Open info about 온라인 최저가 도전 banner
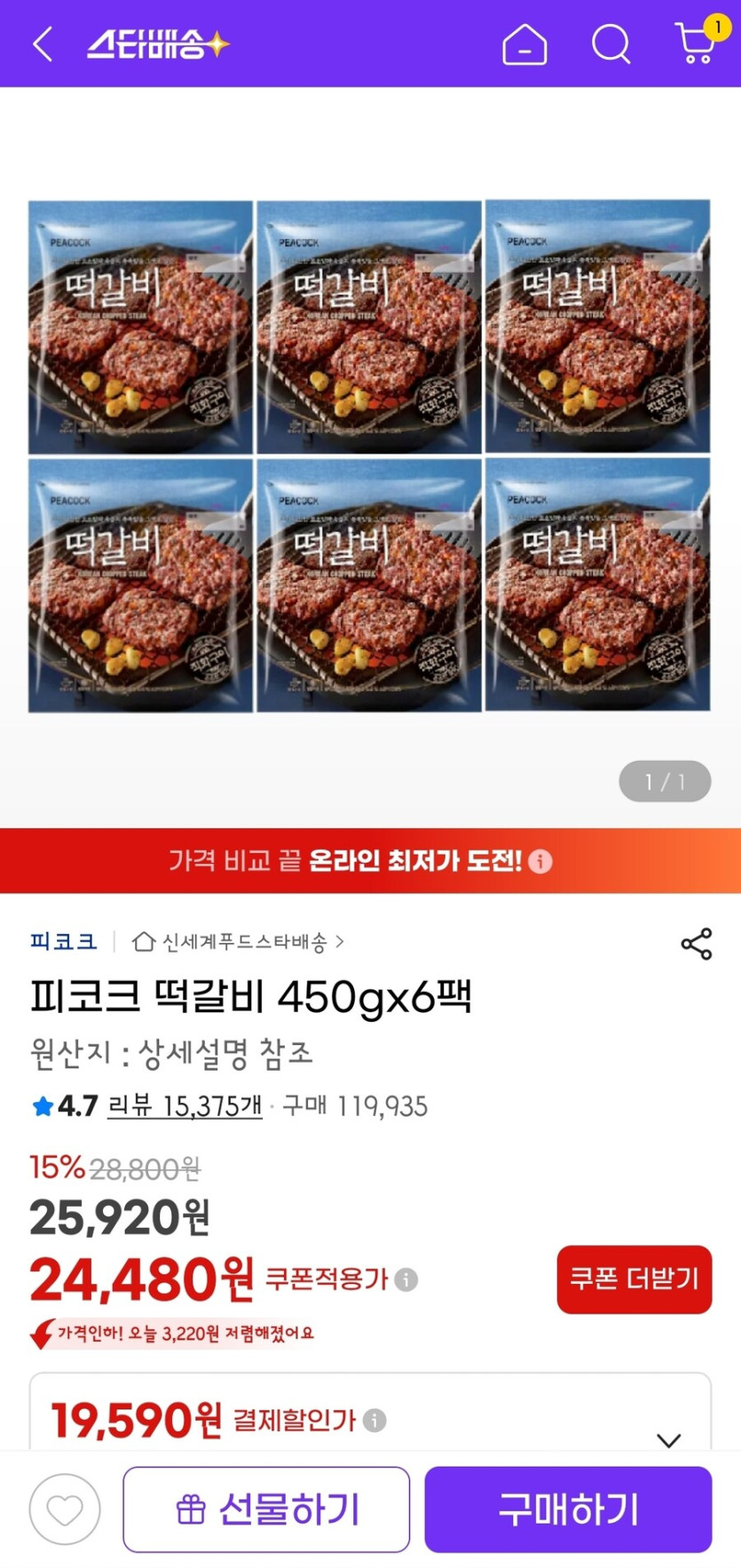 540,859
